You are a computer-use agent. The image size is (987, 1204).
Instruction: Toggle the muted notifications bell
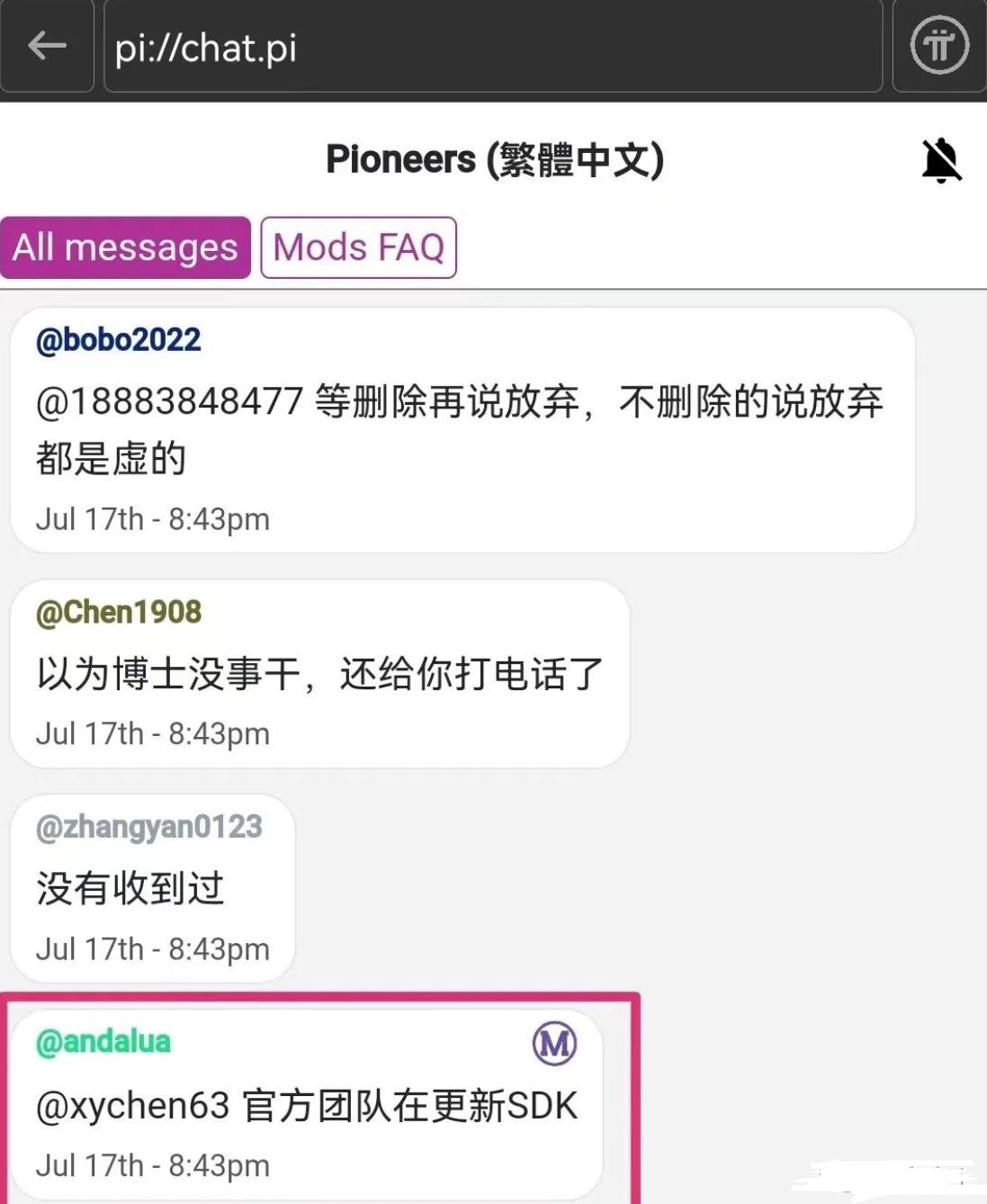(x=941, y=160)
